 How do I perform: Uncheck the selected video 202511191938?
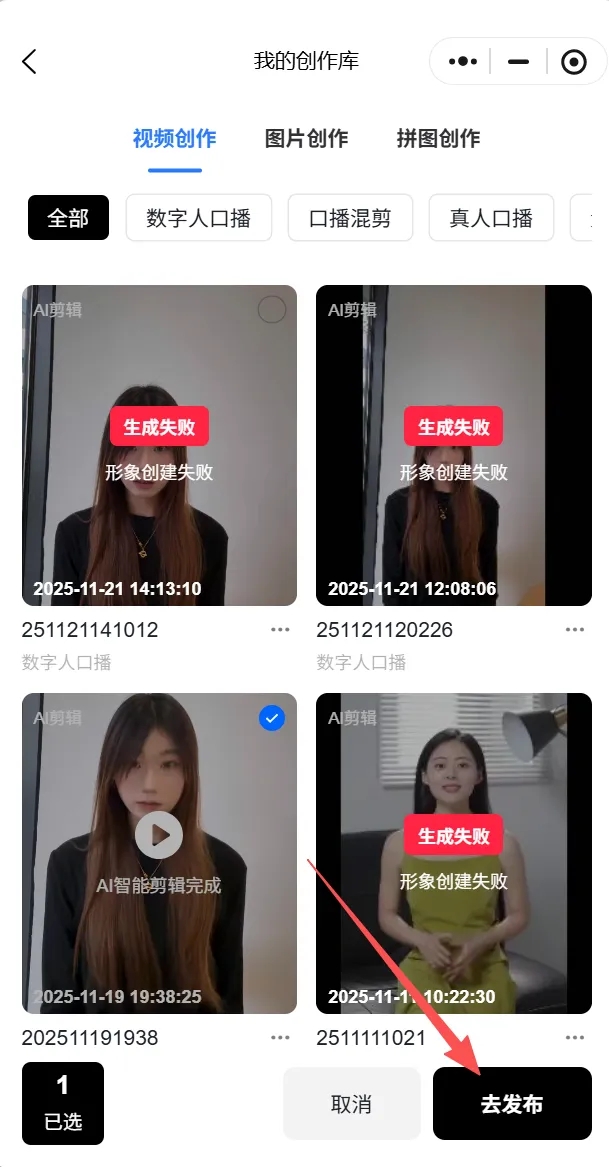tap(272, 718)
